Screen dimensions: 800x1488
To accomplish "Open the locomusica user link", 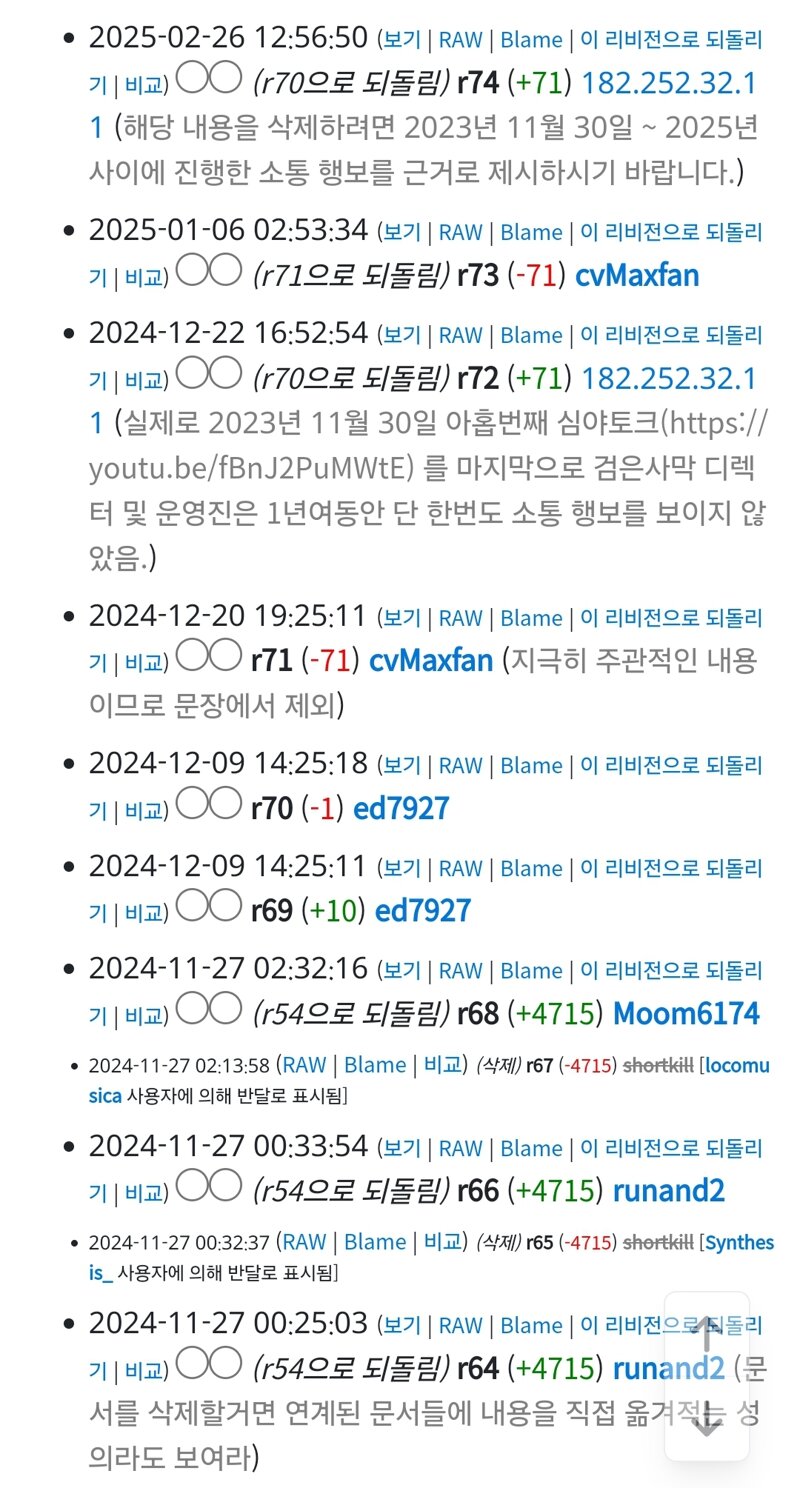I will coord(430,1082).
